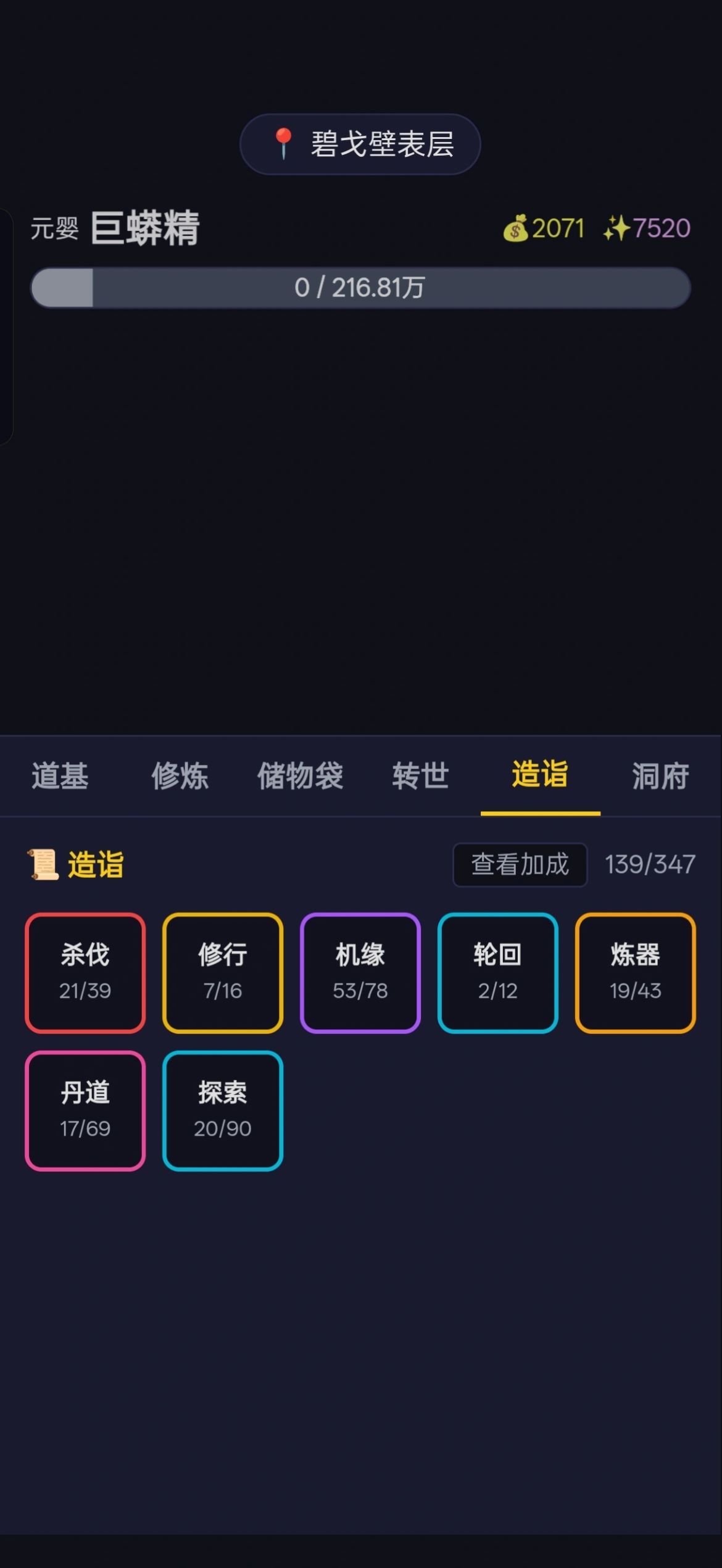Click the 碧戈壁表层 location pill
This screenshot has height=1568, width=722.
pos(360,143)
